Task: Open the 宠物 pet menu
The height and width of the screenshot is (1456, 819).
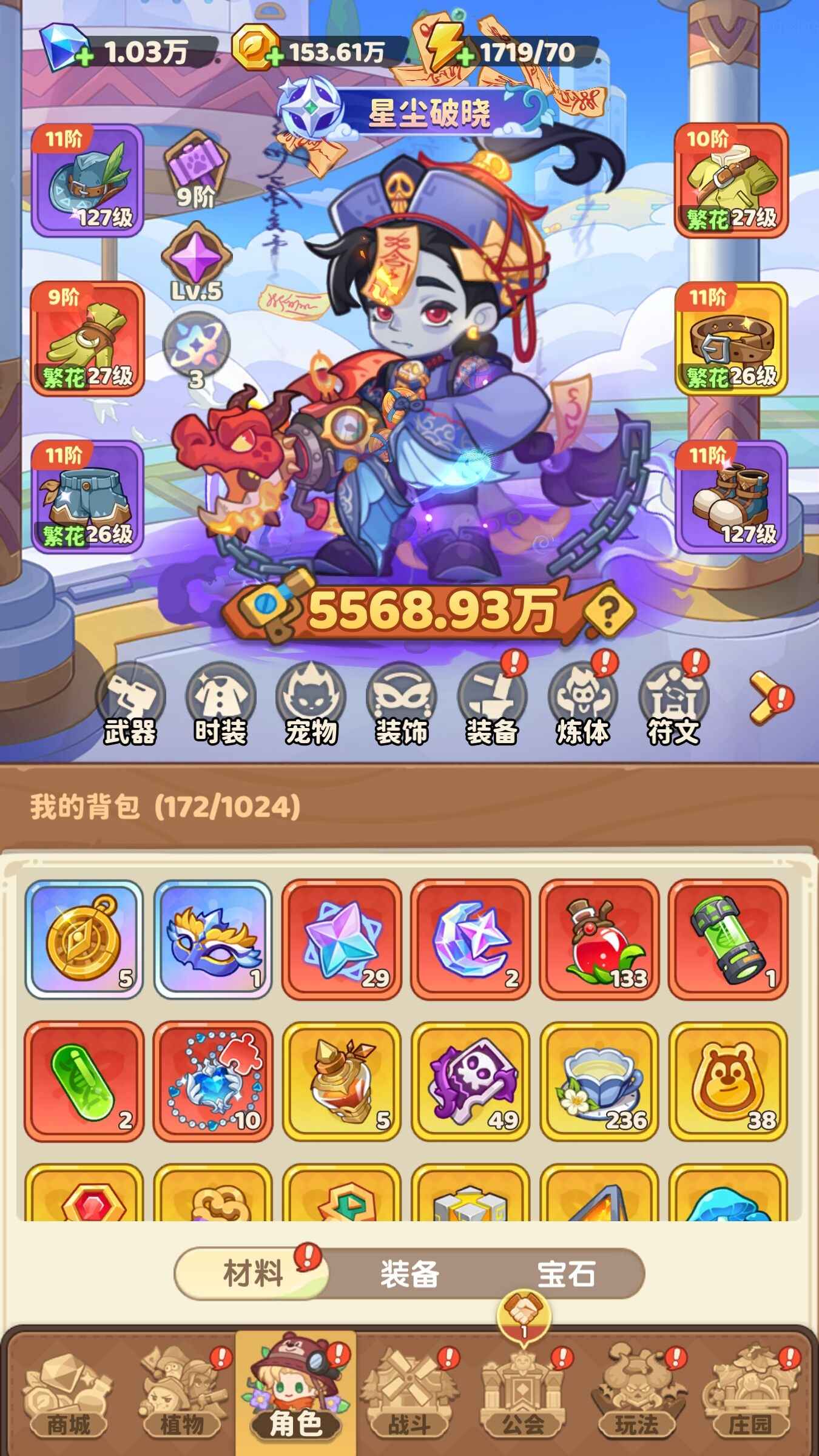Action: 311,705
